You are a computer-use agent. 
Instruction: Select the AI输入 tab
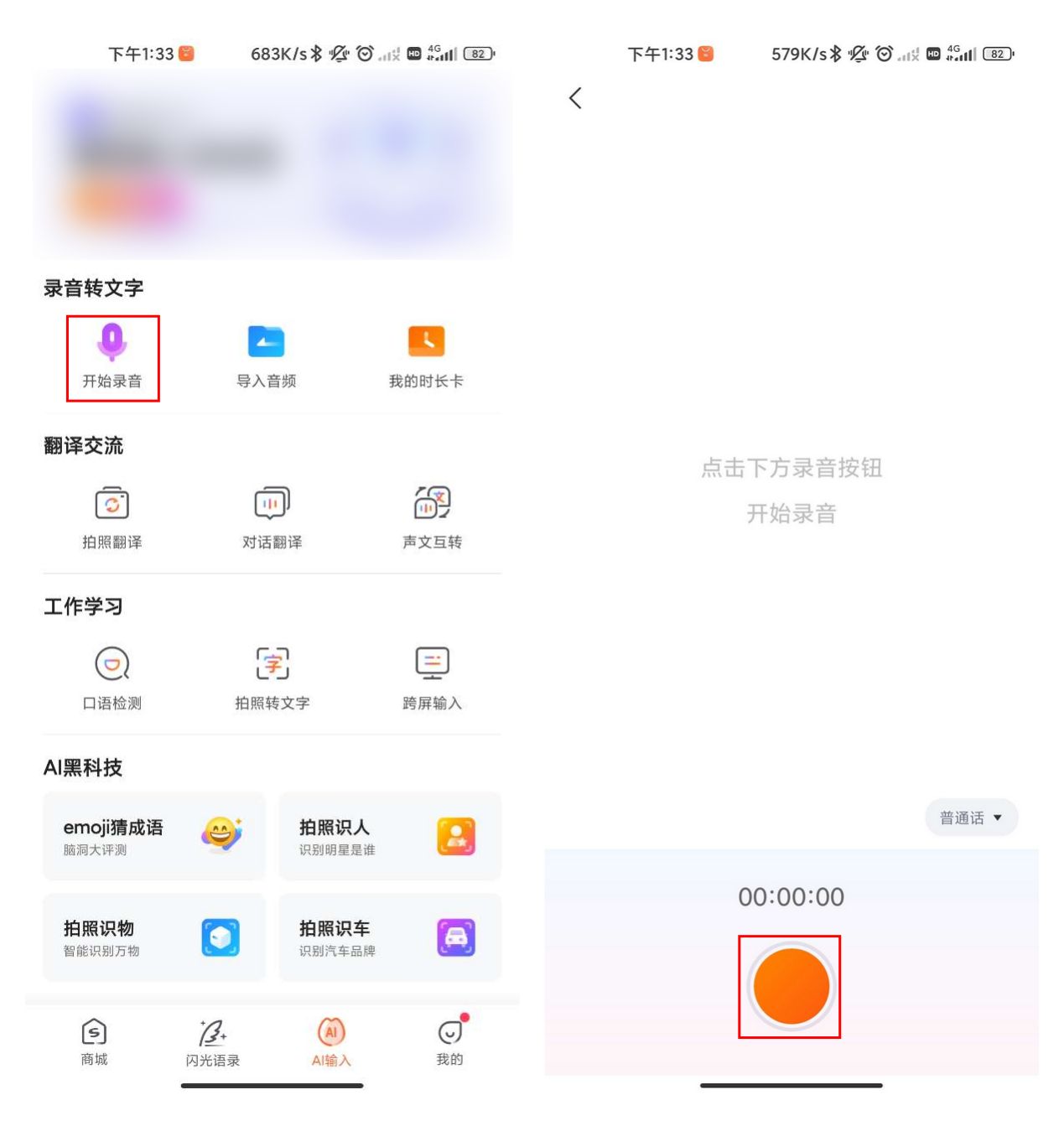331,1042
